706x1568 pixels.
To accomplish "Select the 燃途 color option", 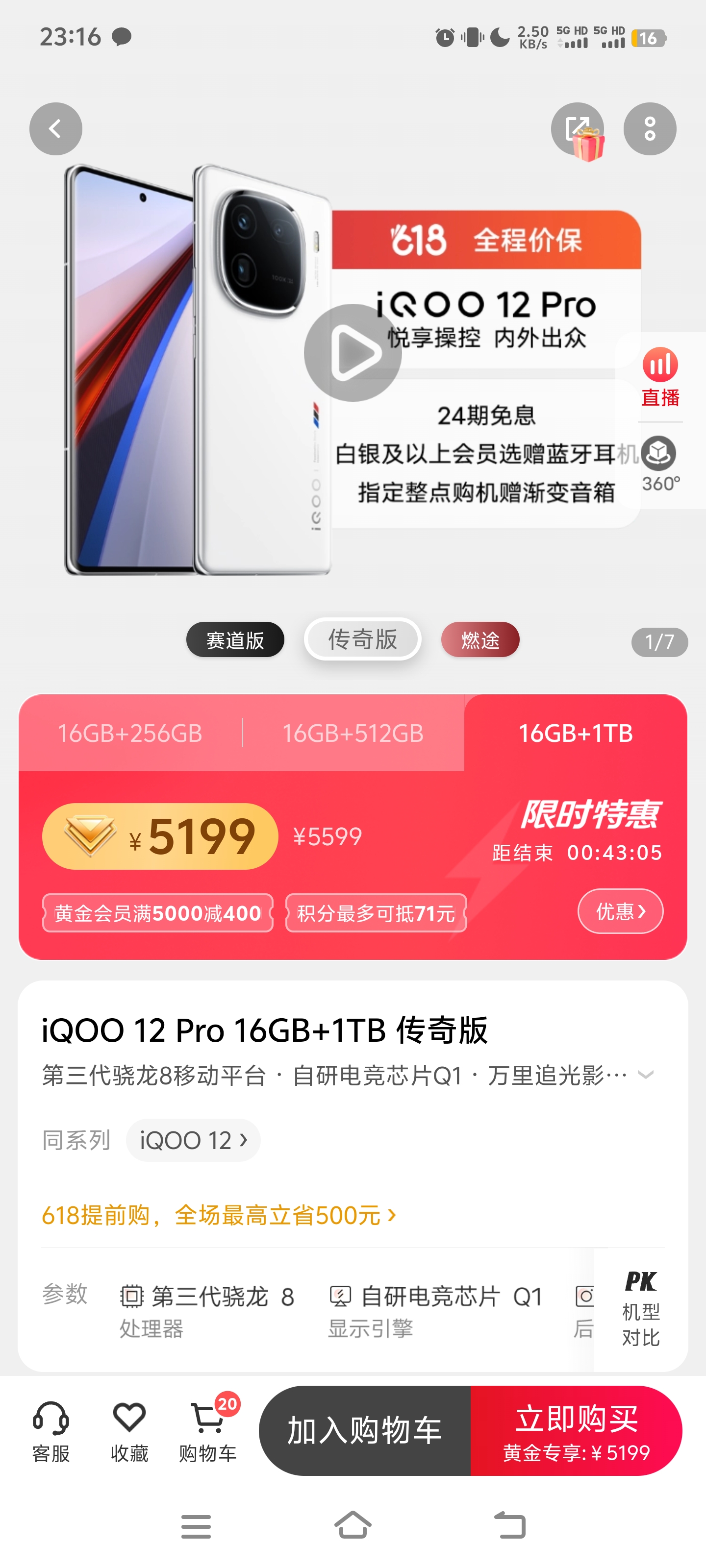I will tap(480, 639).
